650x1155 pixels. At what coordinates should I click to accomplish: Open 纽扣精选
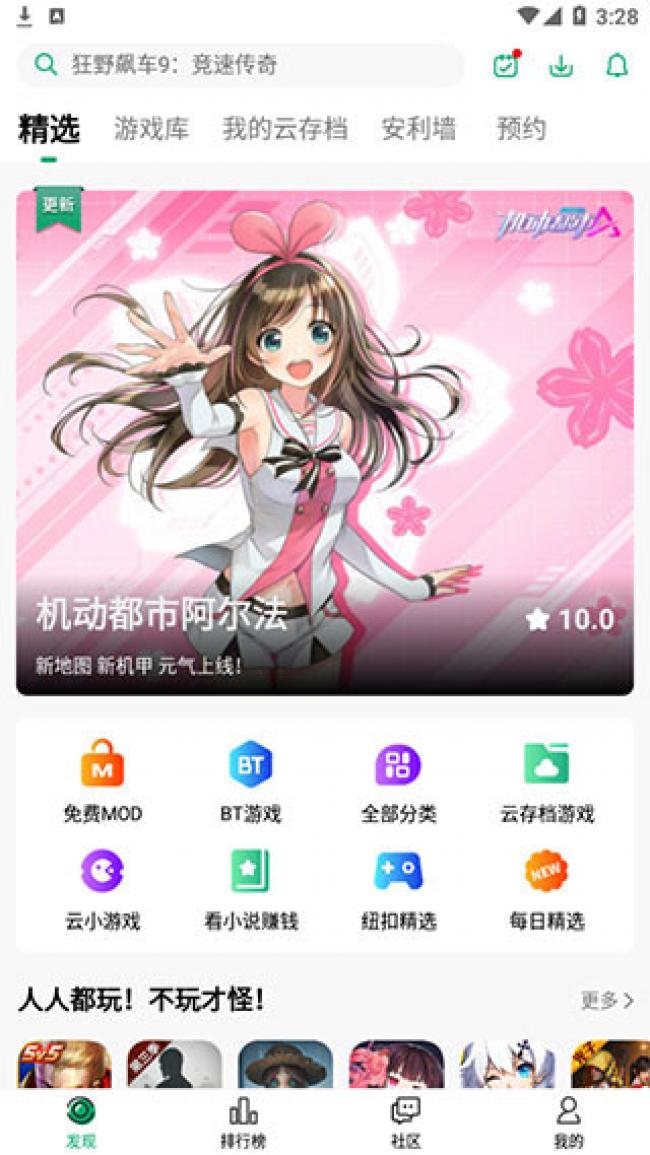(x=398, y=889)
